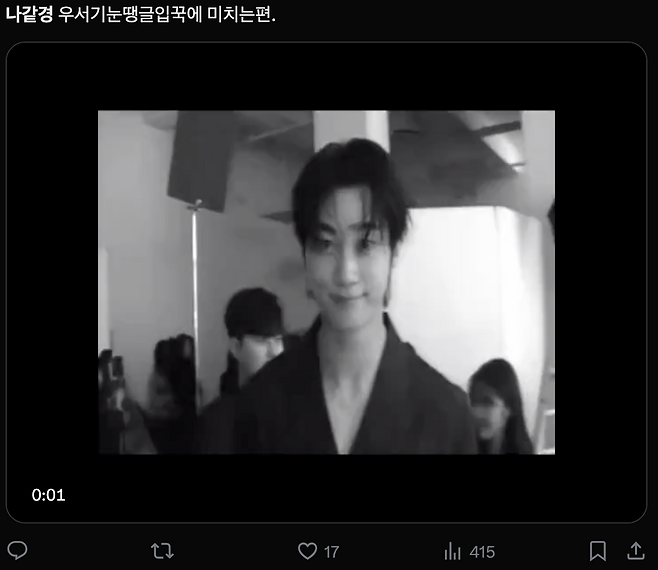This screenshot has height=570, width=658.
Task: Like the post with 17 likes
Action: [308, 551]
